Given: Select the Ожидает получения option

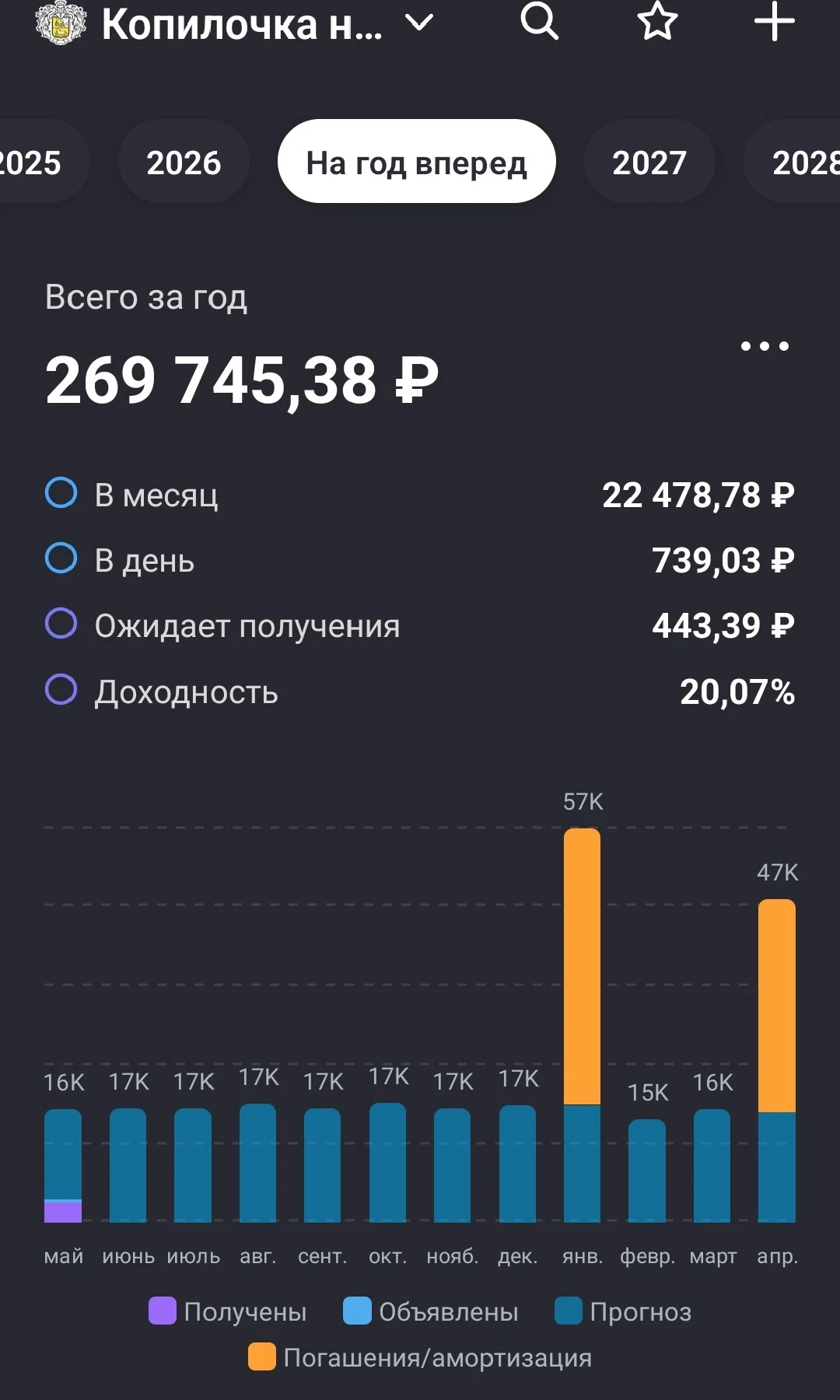Looking at the screenshot, I should pos(420,625).
